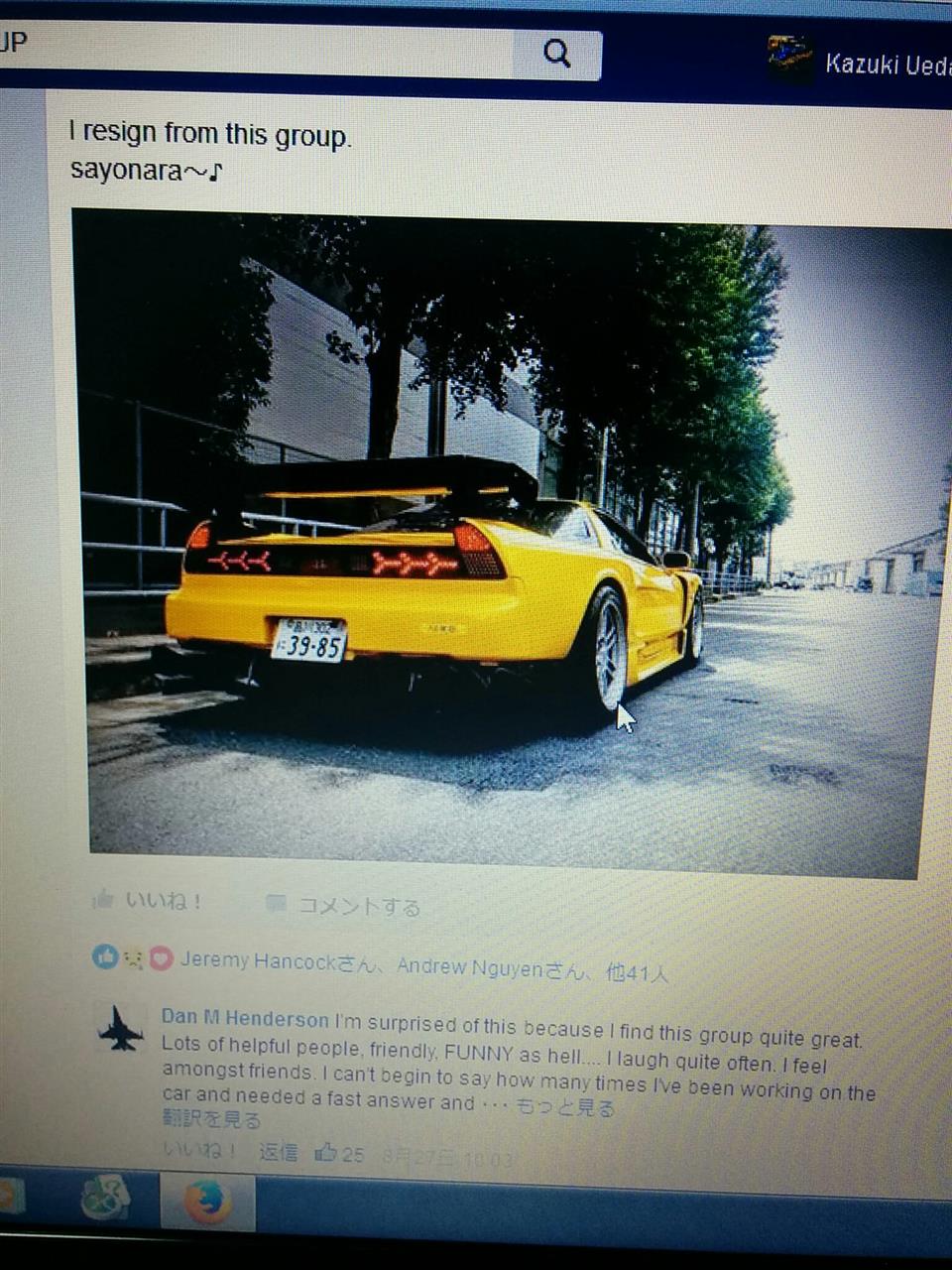Open Dan M Henderson's profile

[245, 1018]
